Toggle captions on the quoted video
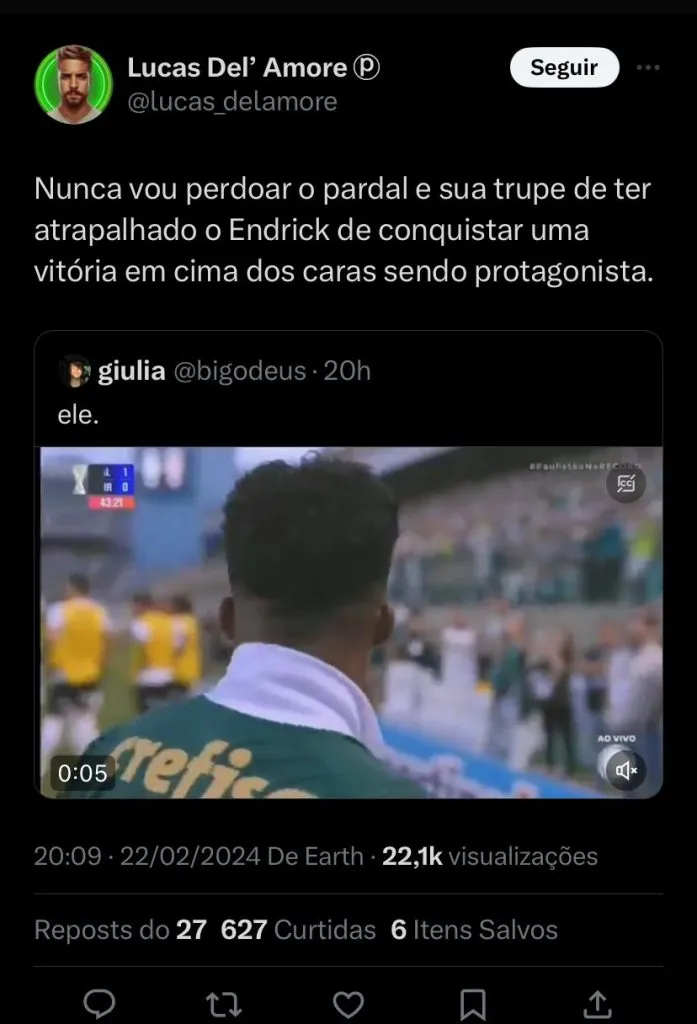Image resolution: width=697 pixels, height=1024 pixels. (627, 484)
